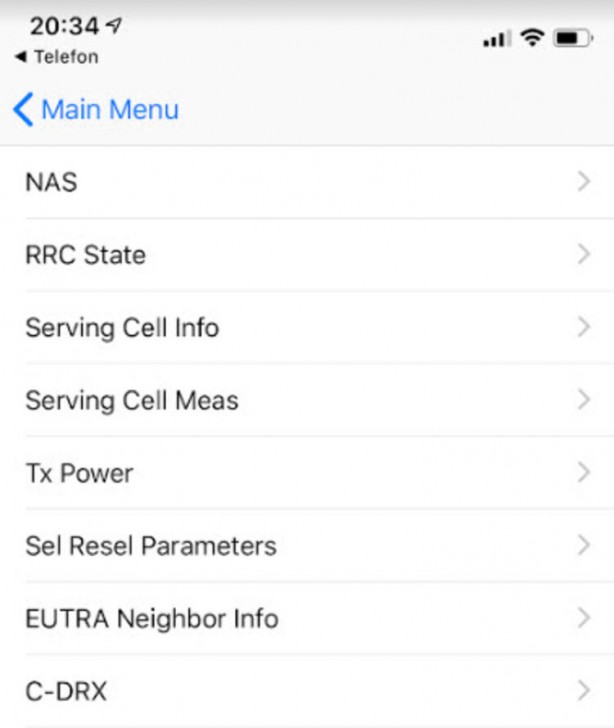Open RRC State
614x728 pixels.
pyautogui.click(x=306, y=255)
